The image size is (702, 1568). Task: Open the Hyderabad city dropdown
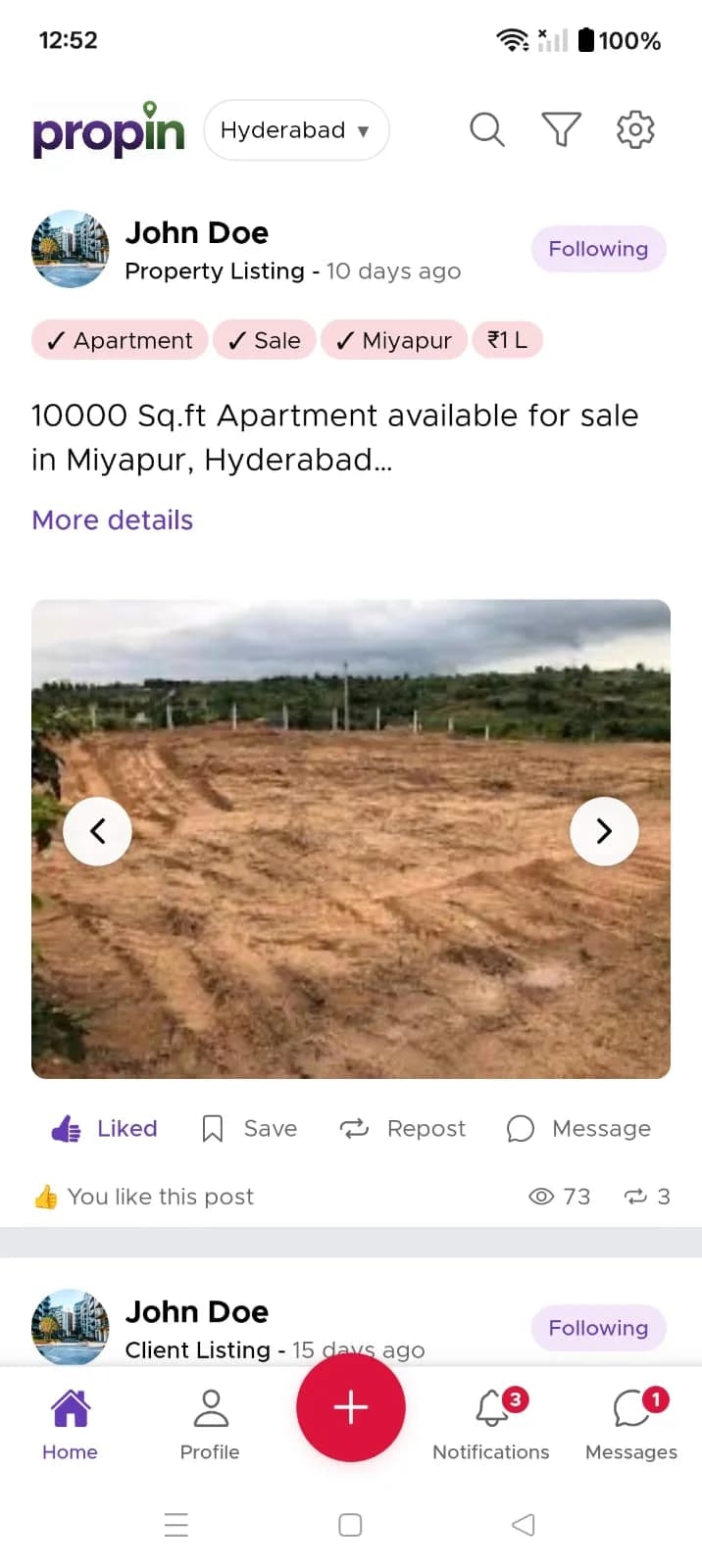pos(295,130)
